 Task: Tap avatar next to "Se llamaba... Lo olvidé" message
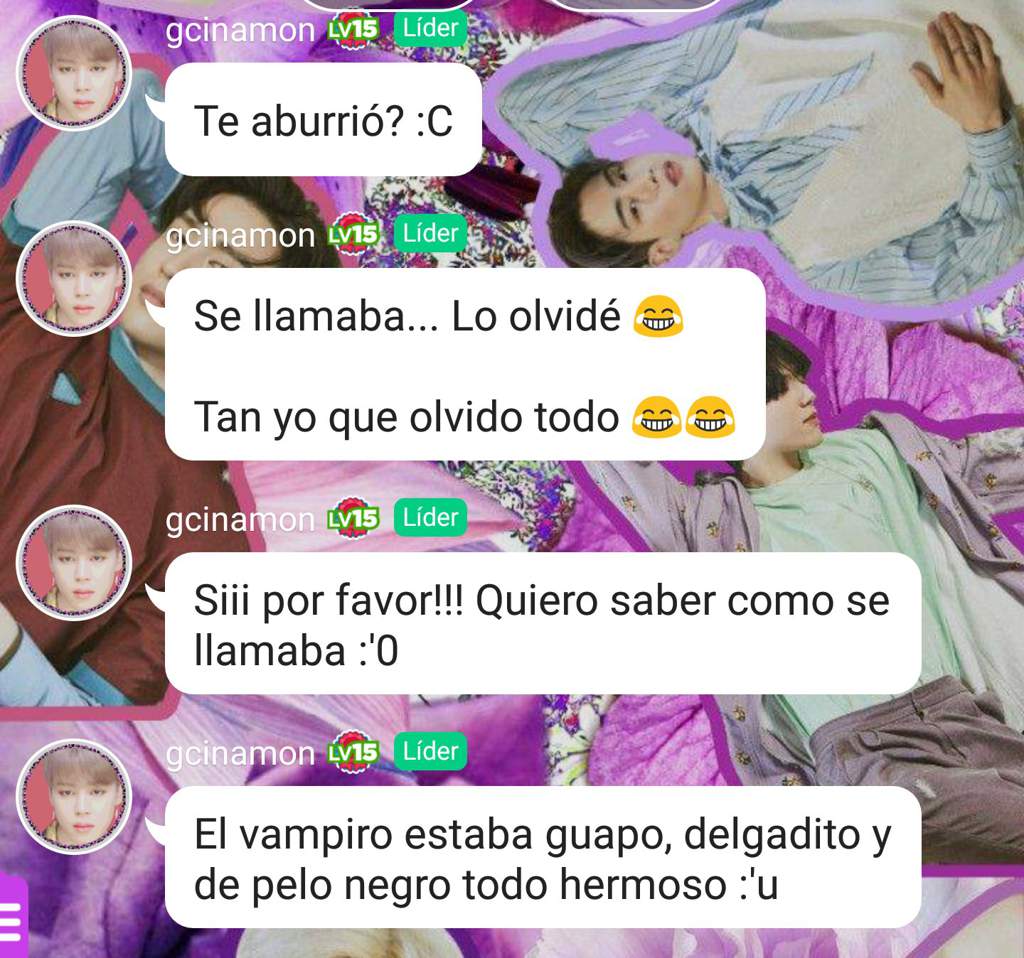(x=76, y=279)
